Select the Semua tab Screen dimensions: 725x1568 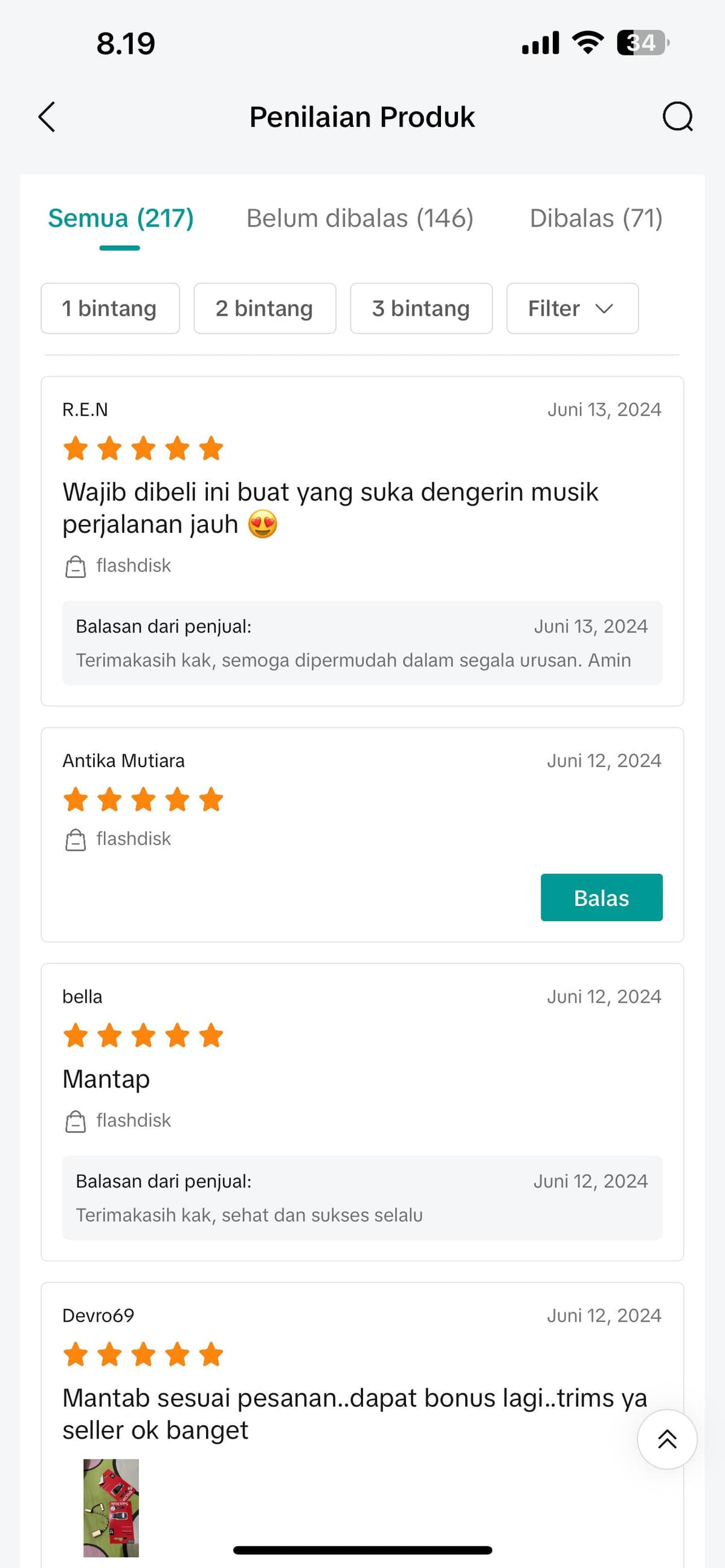[120, 219]
